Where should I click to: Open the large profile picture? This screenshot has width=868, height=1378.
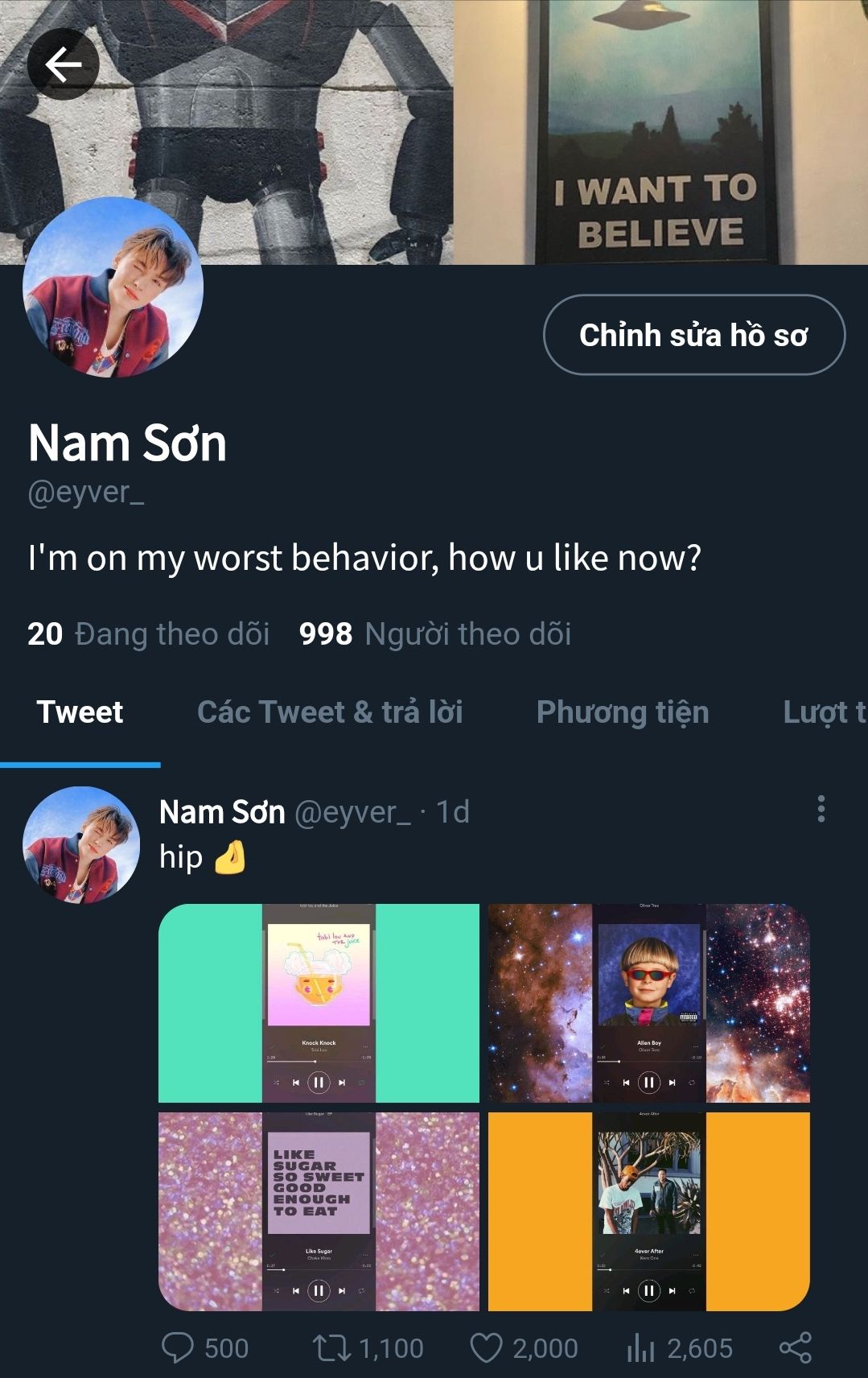pos(113,288)
